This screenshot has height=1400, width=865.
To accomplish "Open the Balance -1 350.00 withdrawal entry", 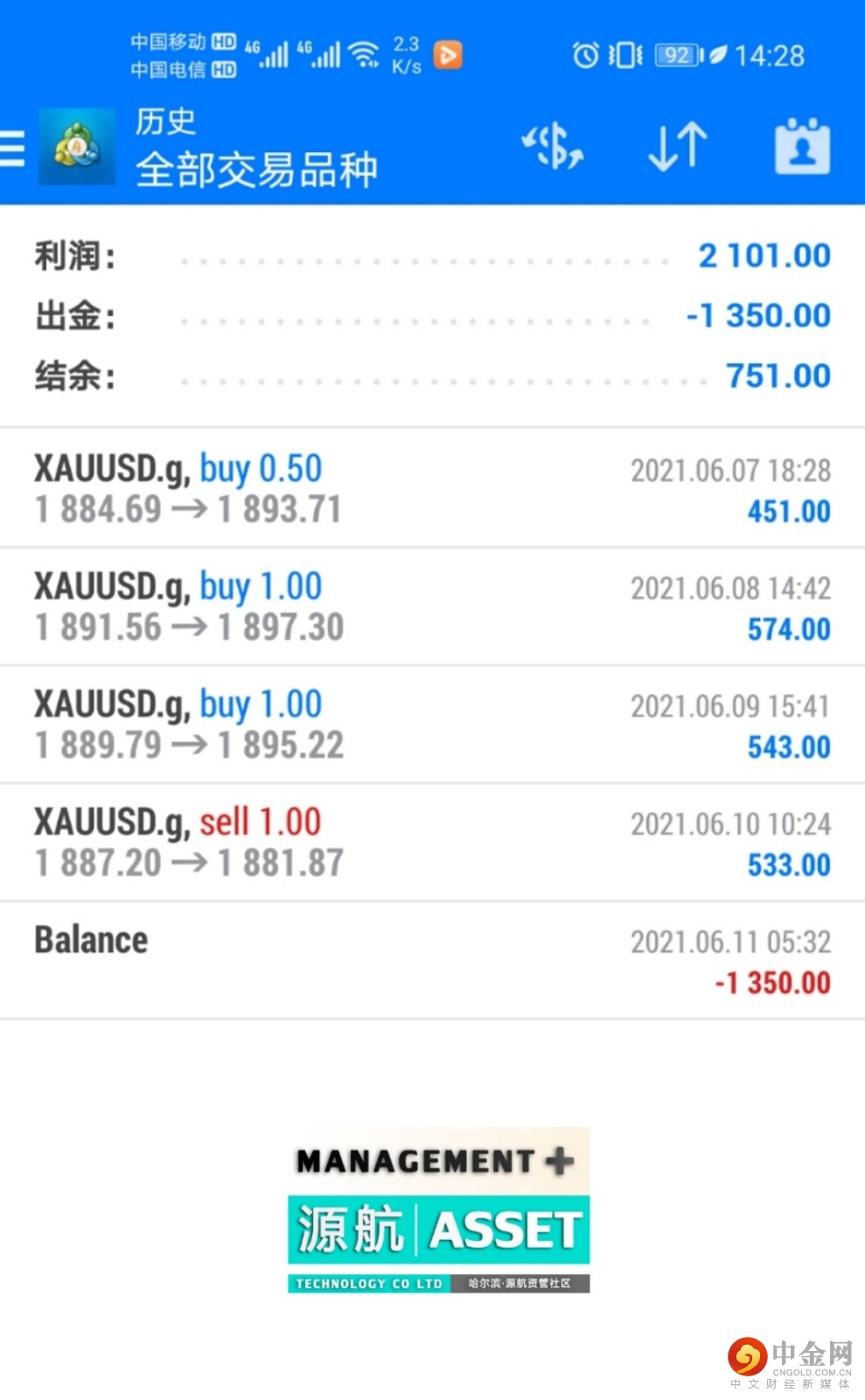I will (x=432, y=960).
